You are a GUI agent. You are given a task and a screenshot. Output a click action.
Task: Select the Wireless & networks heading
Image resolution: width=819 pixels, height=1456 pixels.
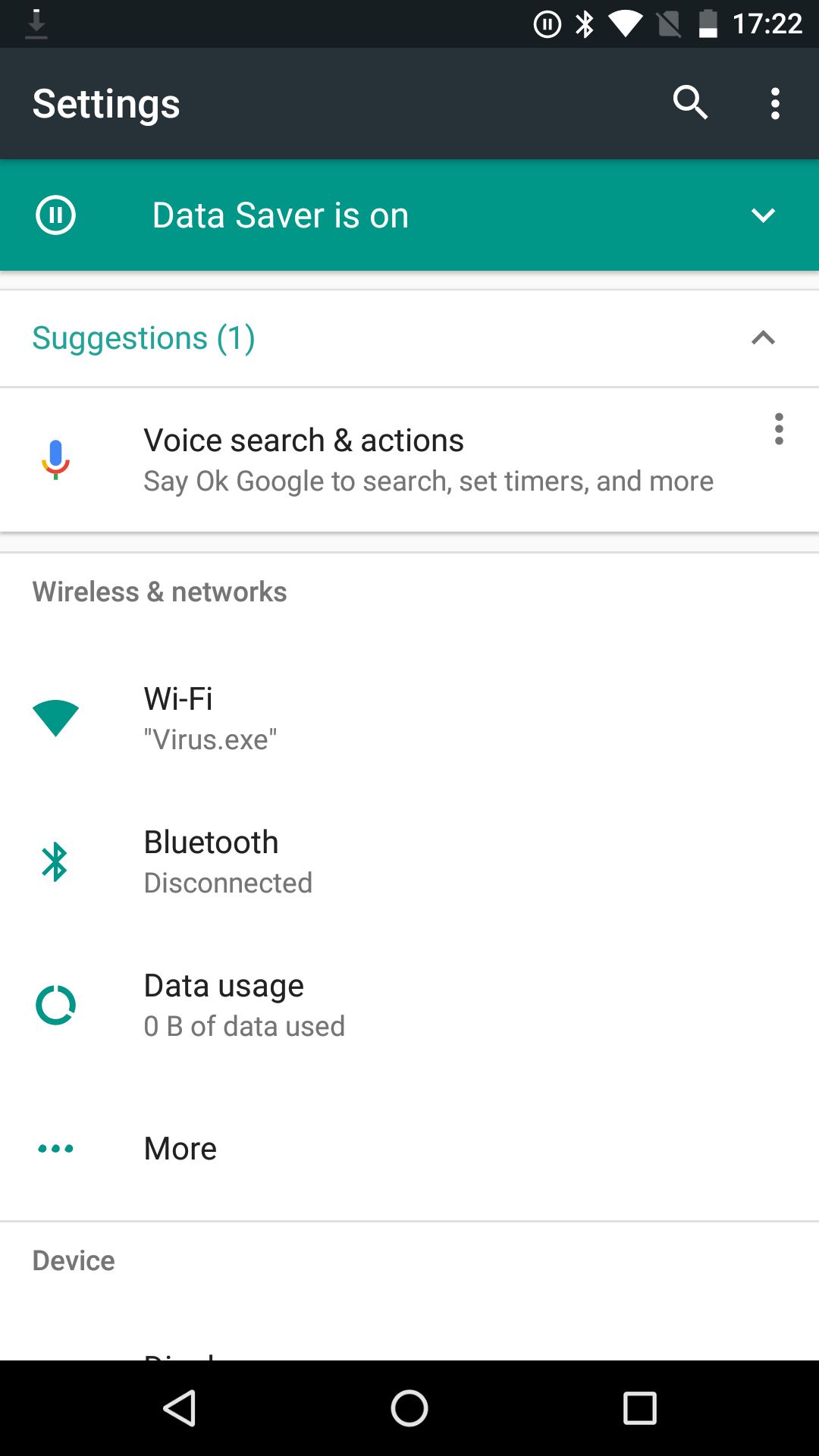(159, 591)
